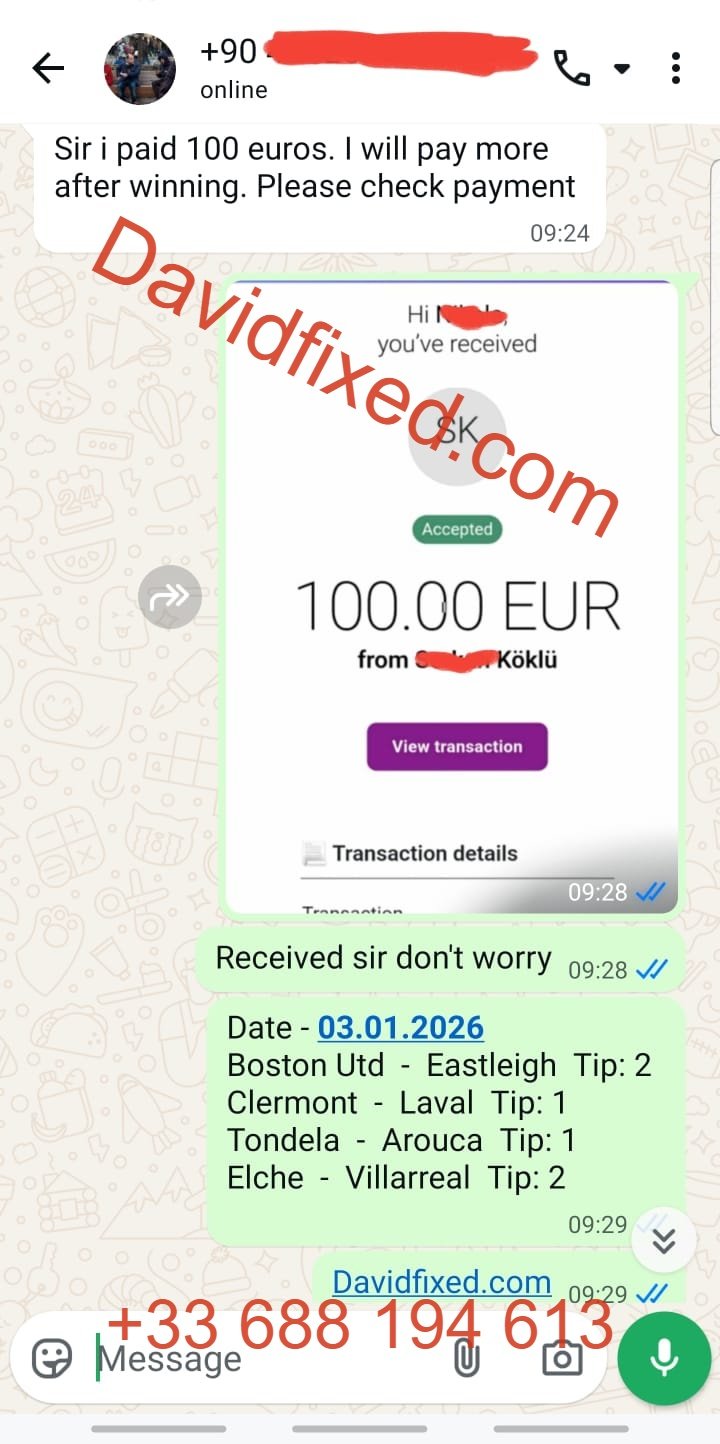Viewport: 720px width, 1444px height.
Task: Open the contact's profile picture
Action: (x=140, y=68)
